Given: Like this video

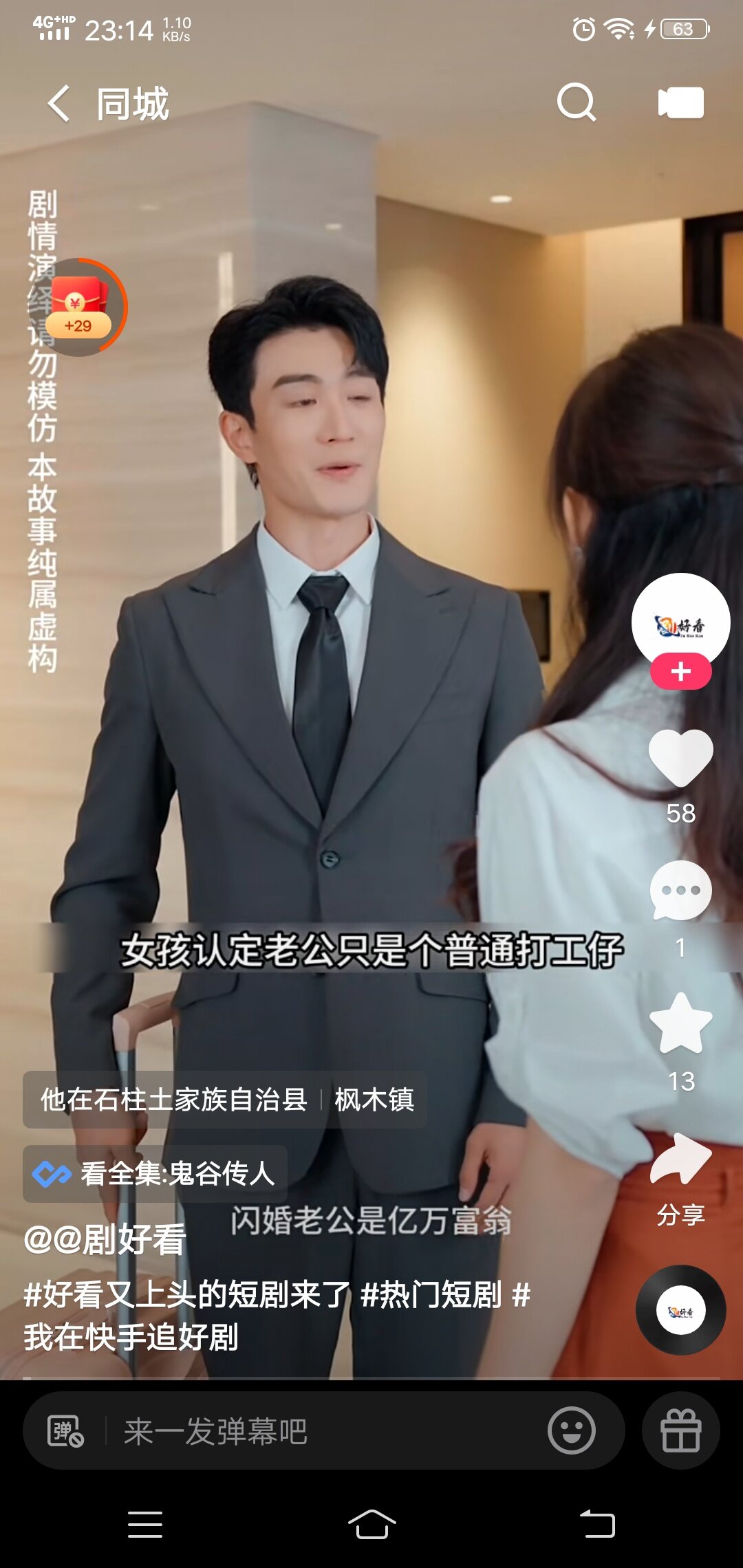Looking at the screenshot, I should (680, 759).
